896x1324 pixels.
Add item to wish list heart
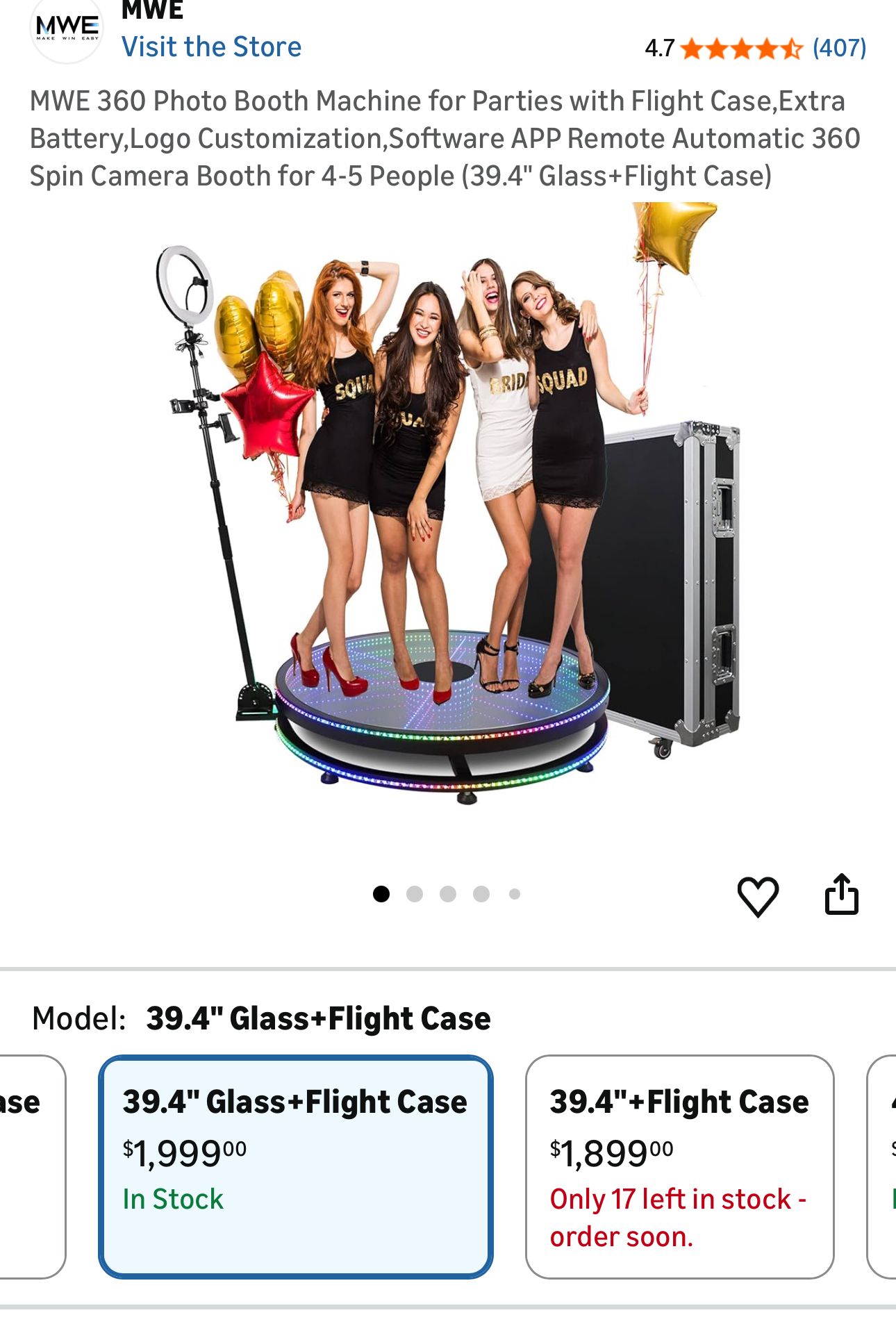(x=757, y=895)
